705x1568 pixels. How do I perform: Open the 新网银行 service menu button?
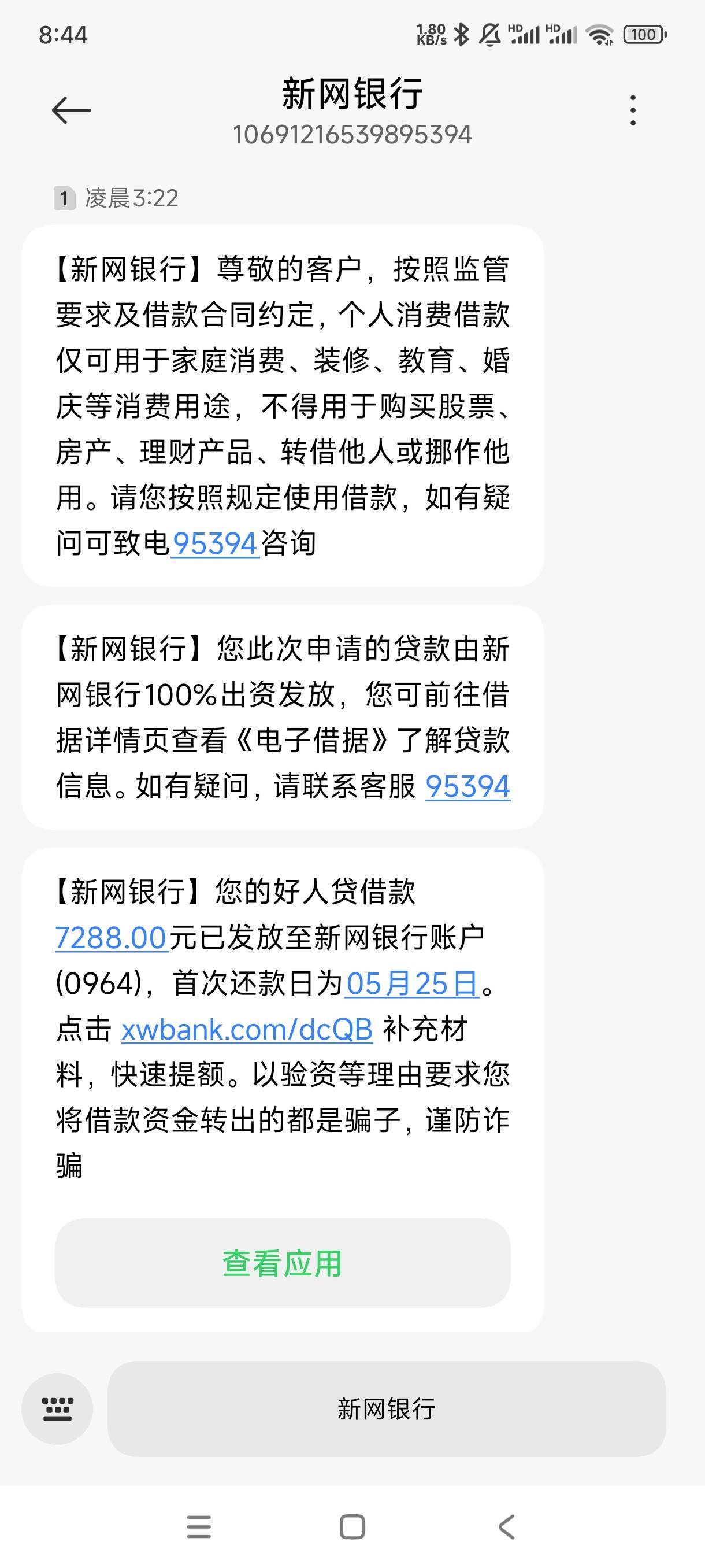click(x=387, y=1409)
